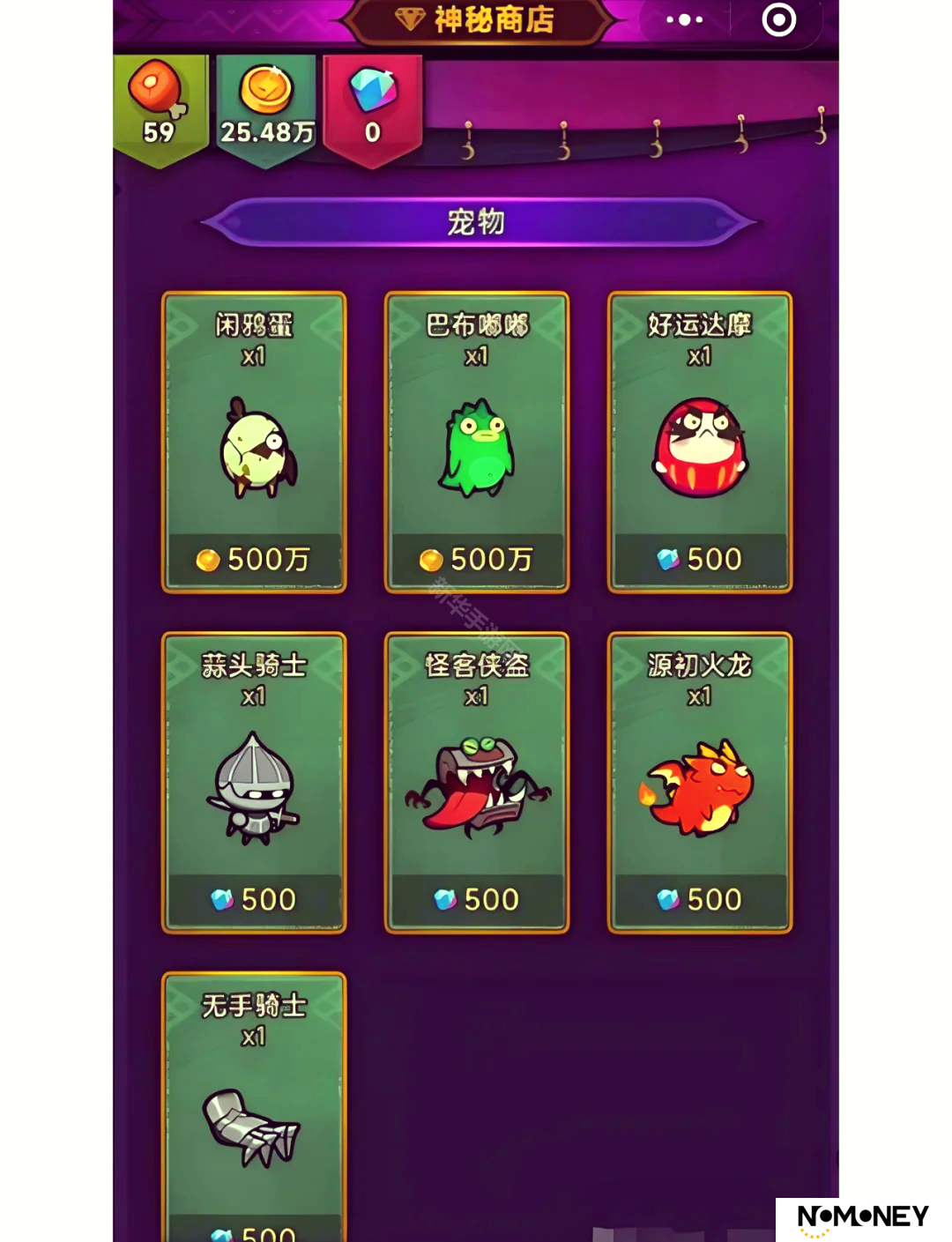
Task: Select the 好运达摩 pet card
Action: coord(700,443)
